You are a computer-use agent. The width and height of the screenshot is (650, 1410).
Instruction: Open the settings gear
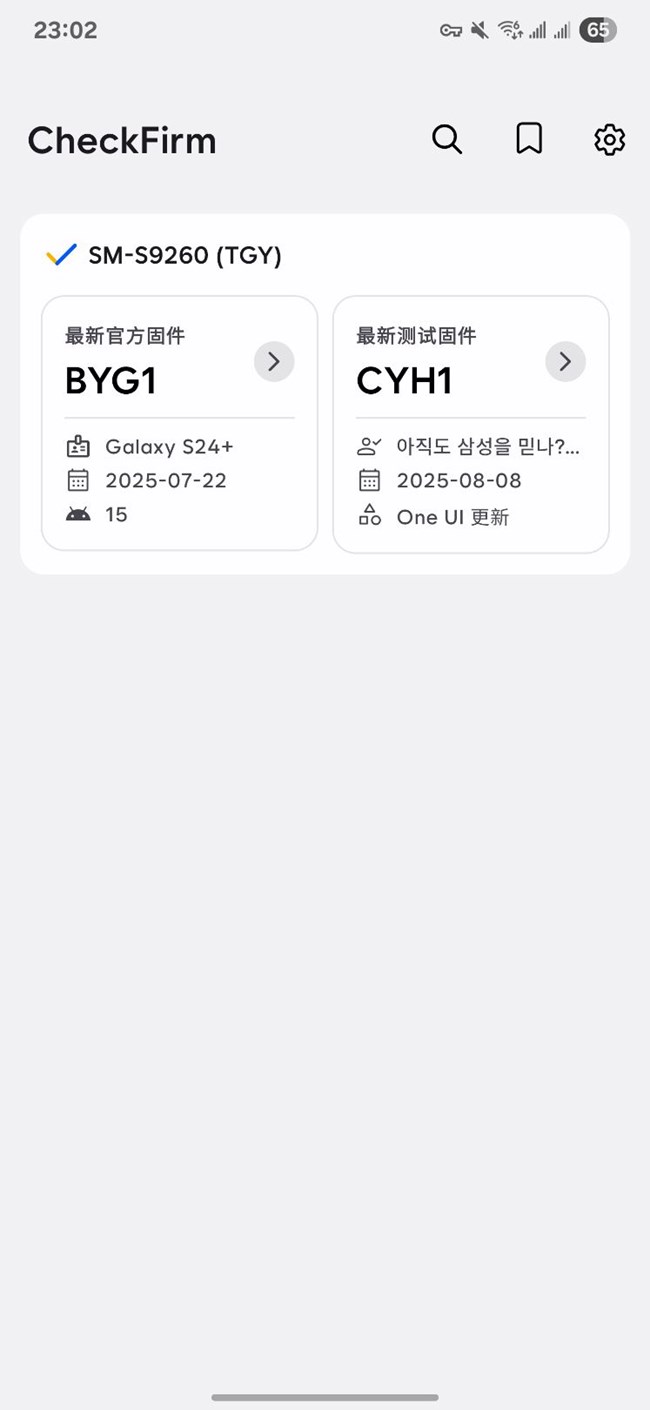click(x=609, y=140)
